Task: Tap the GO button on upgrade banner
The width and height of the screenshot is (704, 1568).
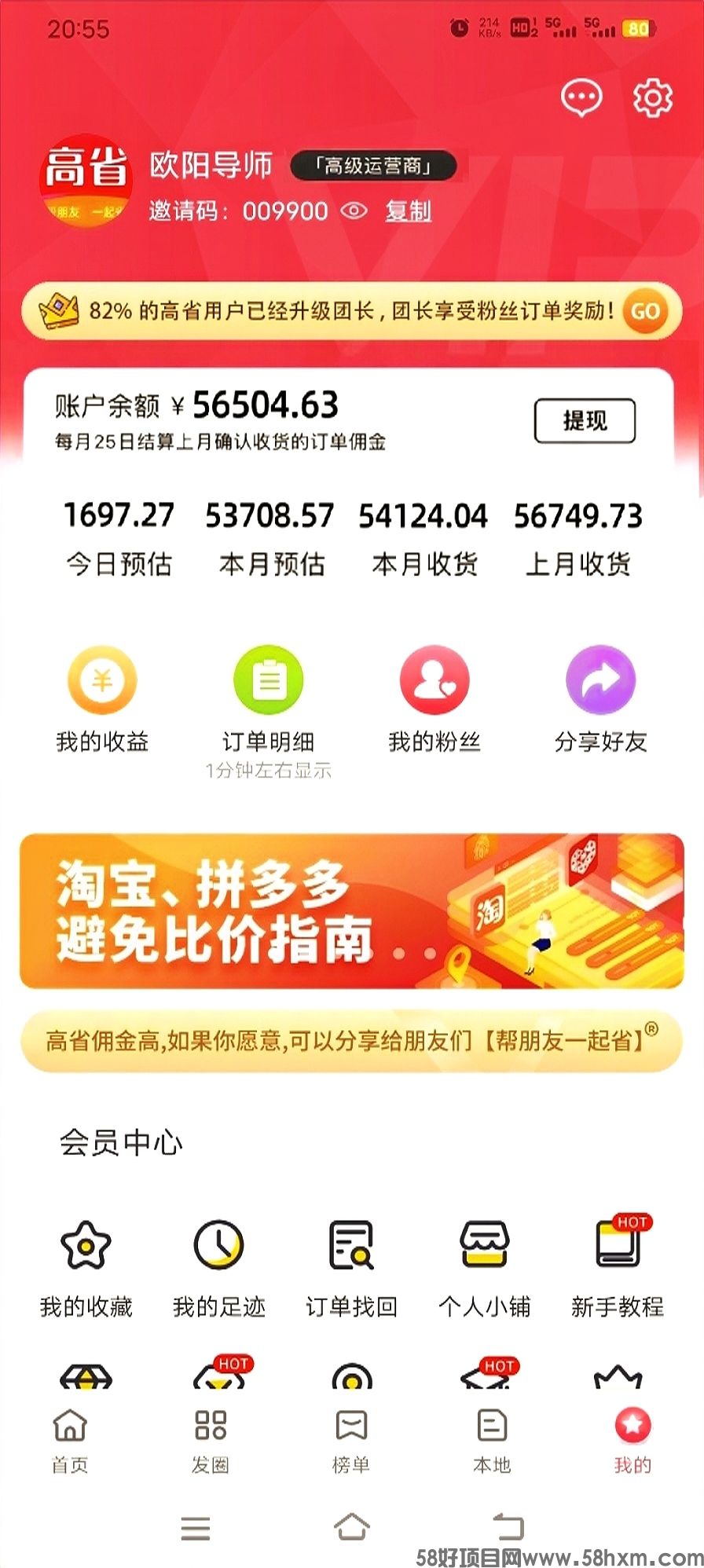Action: 644,311
